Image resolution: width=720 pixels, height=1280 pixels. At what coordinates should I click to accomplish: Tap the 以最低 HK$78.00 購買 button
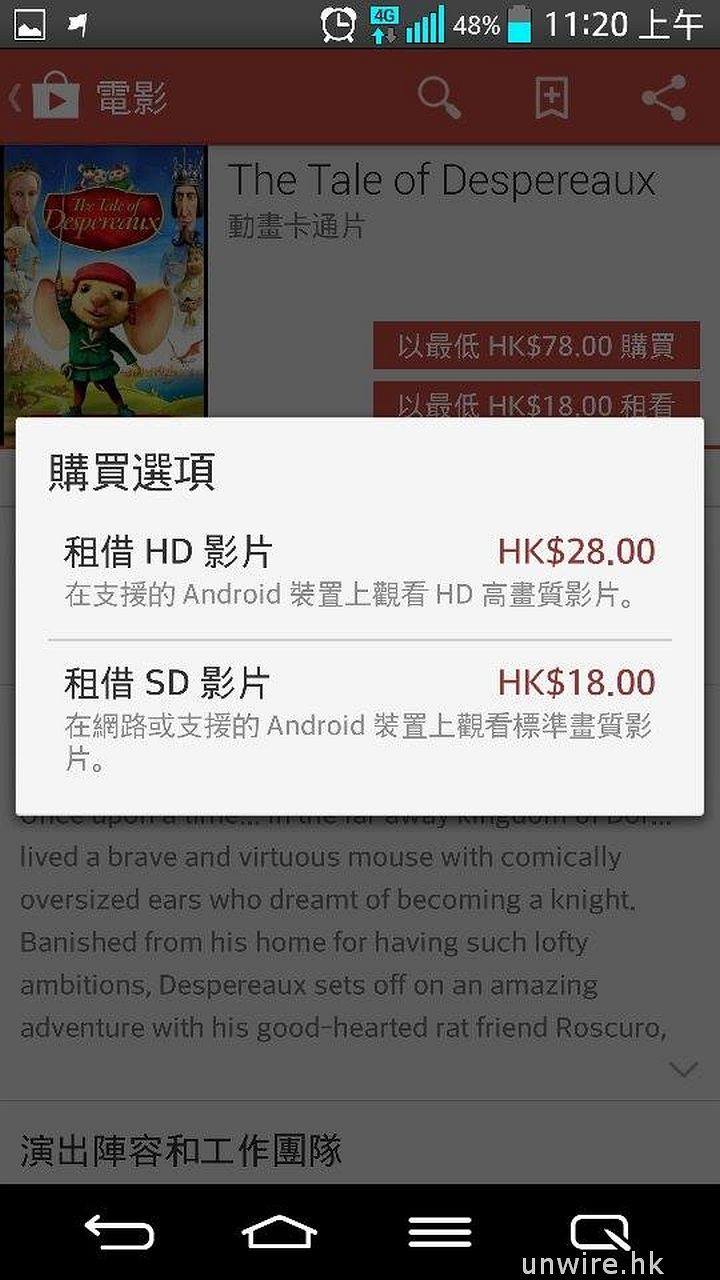(536, 346)
